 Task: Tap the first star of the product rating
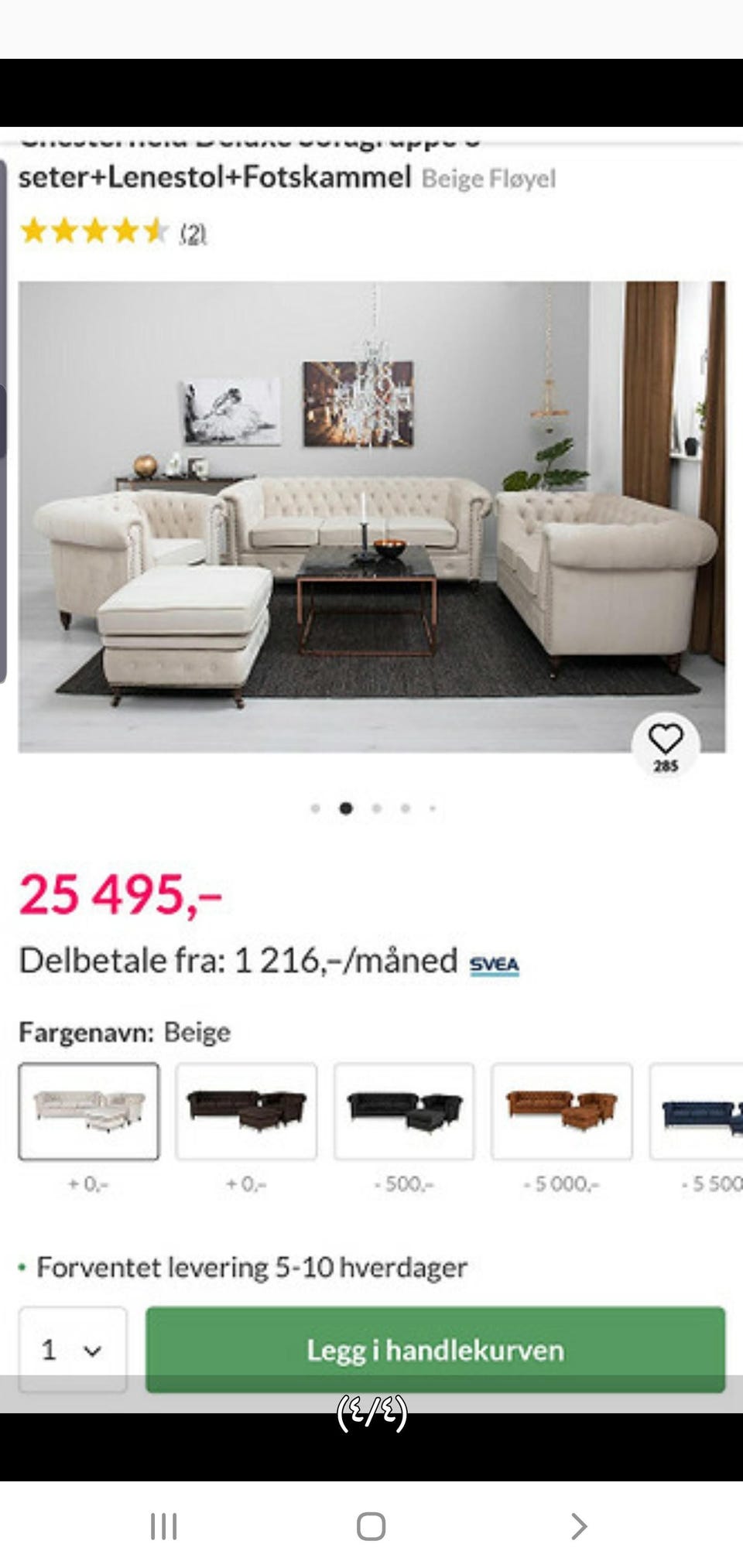pos(35,231)
